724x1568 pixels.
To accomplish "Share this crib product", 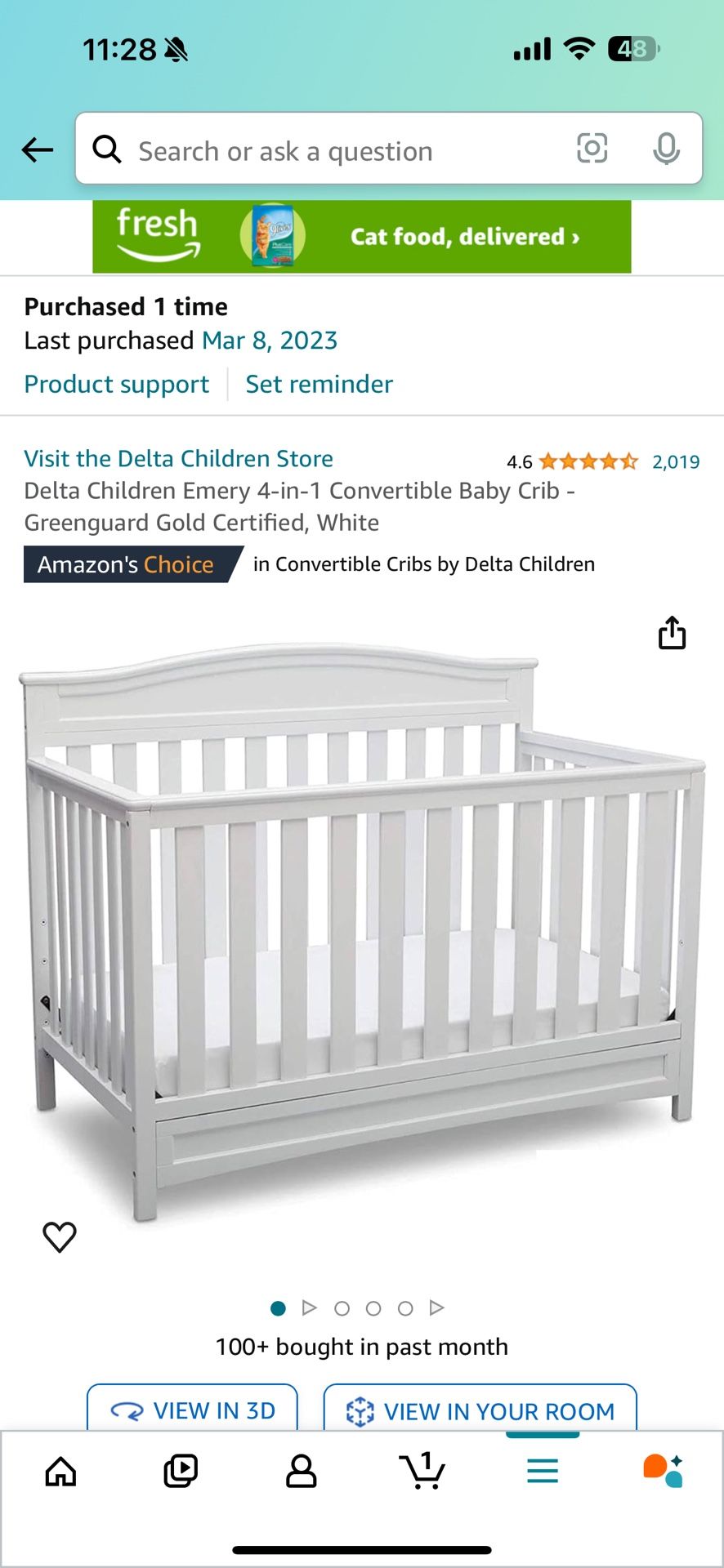I will 672,633.
